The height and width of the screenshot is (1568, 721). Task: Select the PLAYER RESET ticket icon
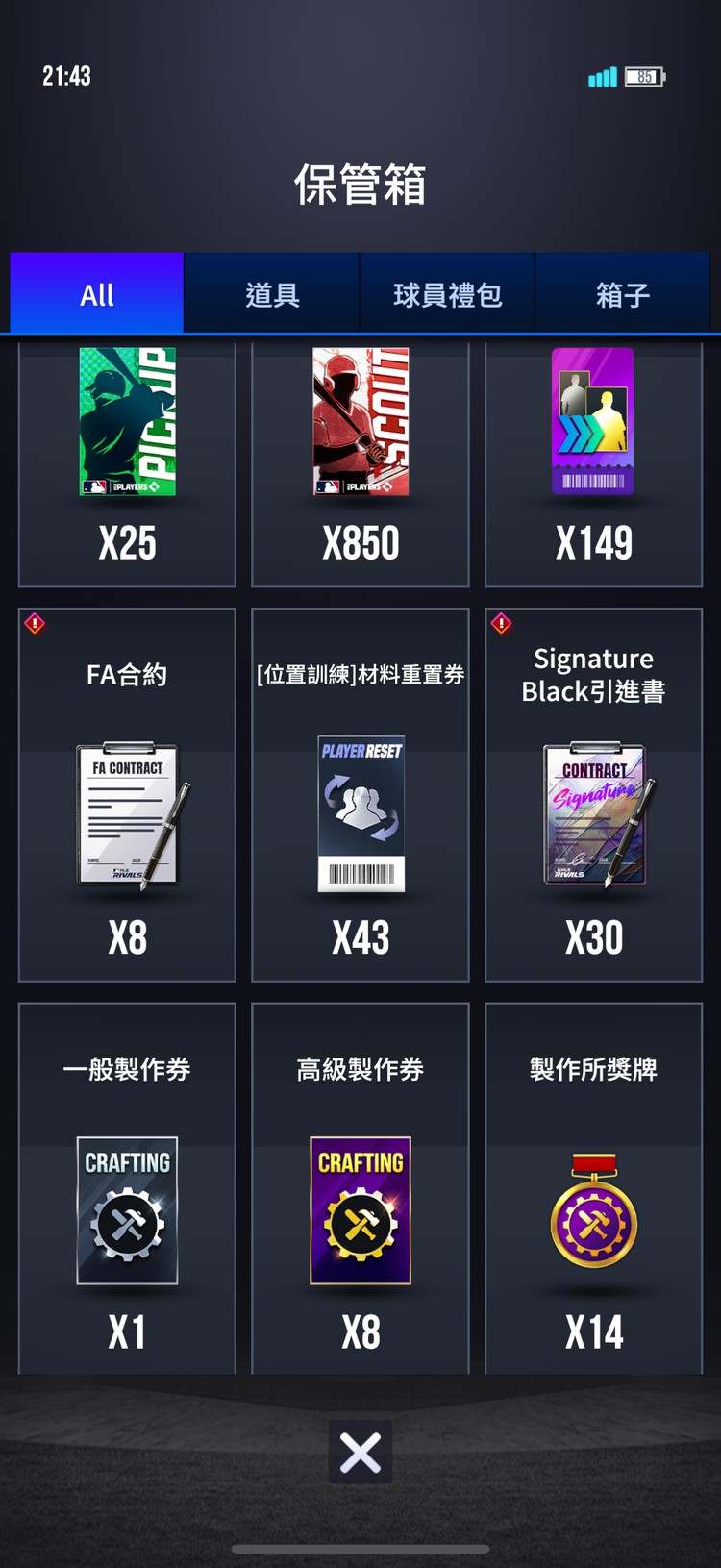pos(360,817)
